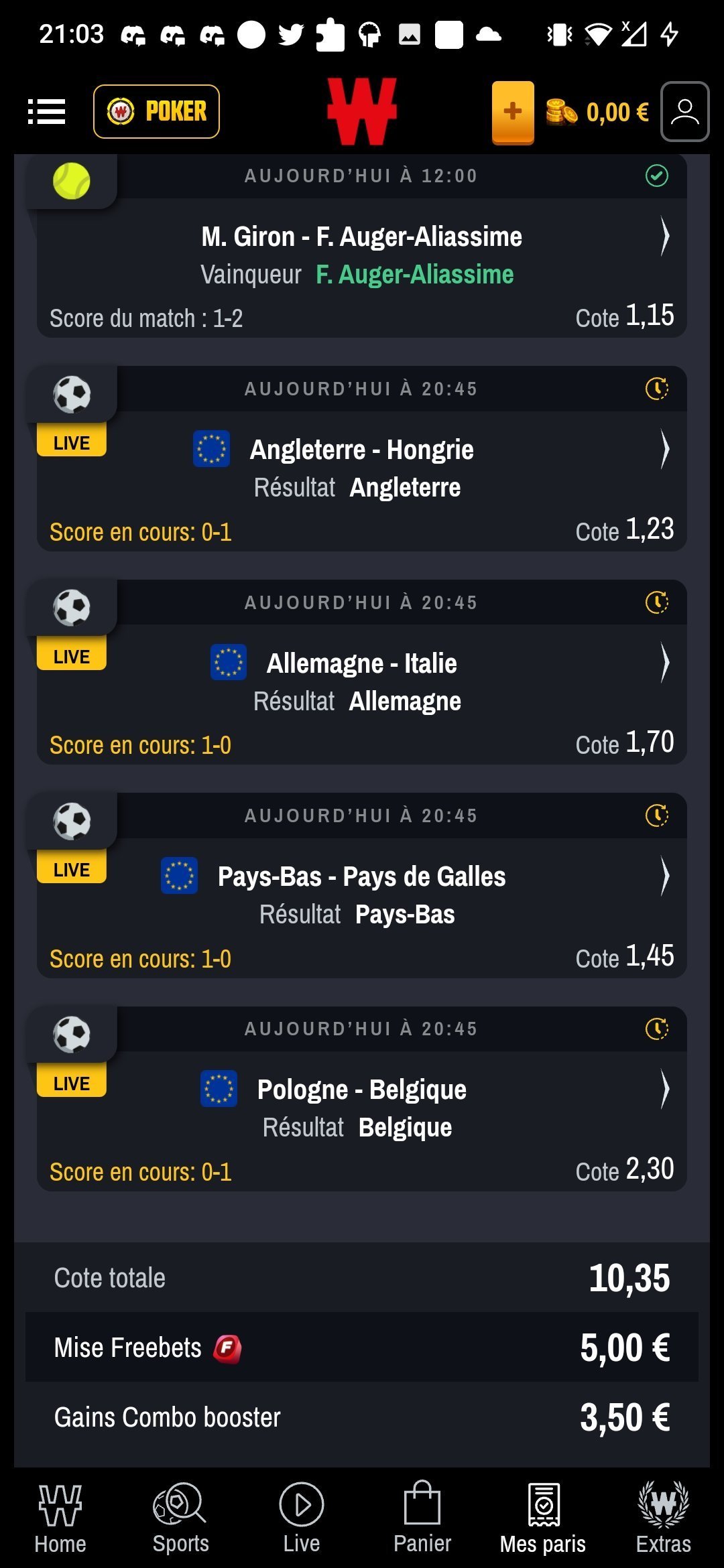Image resolution: width=724 pixels, height=1568 pixels.
Task: Open the Live tab
Action: pyautogui.click(x=302, y=1517)
